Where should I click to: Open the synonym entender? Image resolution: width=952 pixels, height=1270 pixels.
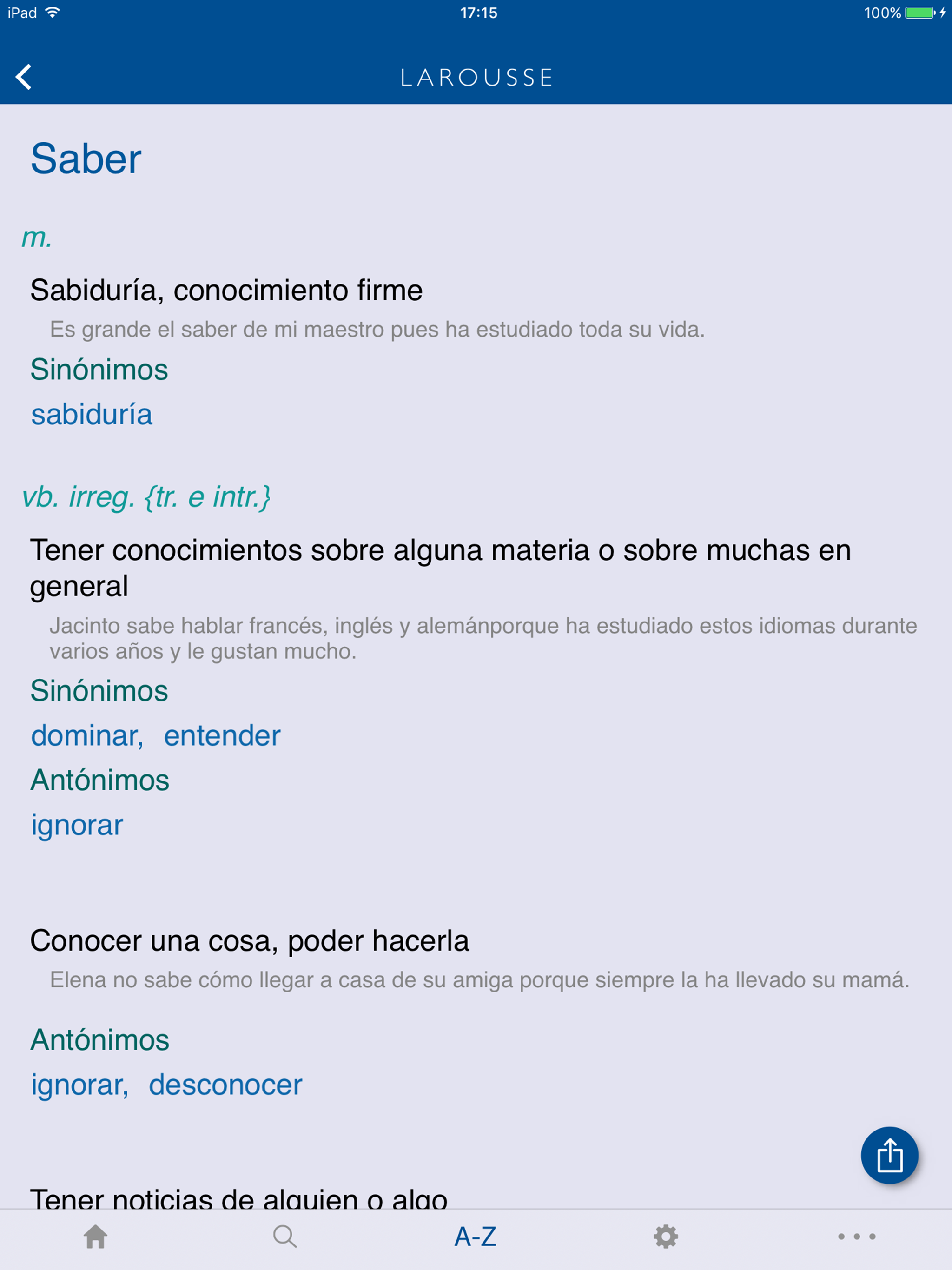click(x=222, y=735)
